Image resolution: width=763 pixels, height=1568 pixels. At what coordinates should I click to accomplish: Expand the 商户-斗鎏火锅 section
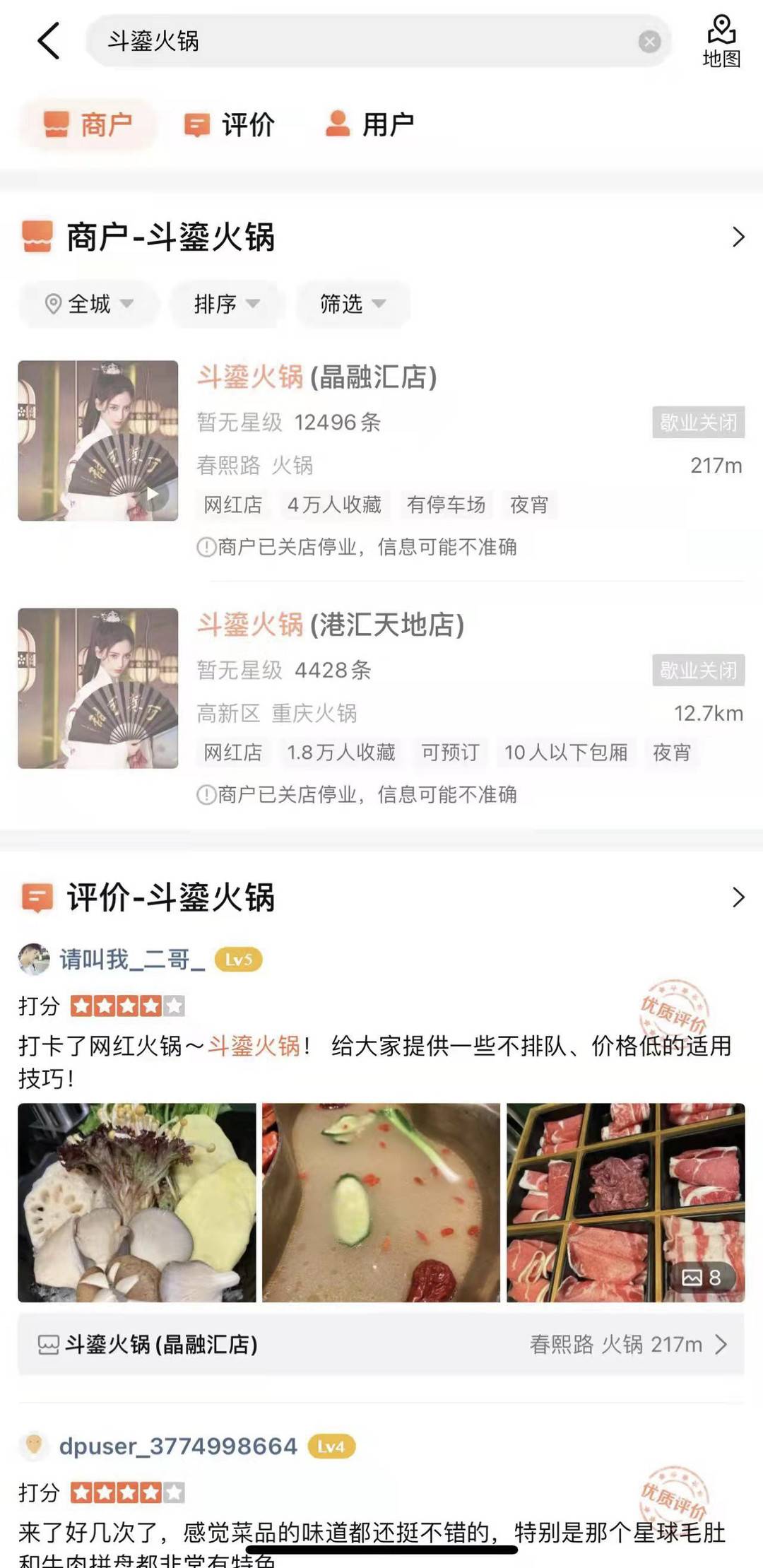click(738, 237)
